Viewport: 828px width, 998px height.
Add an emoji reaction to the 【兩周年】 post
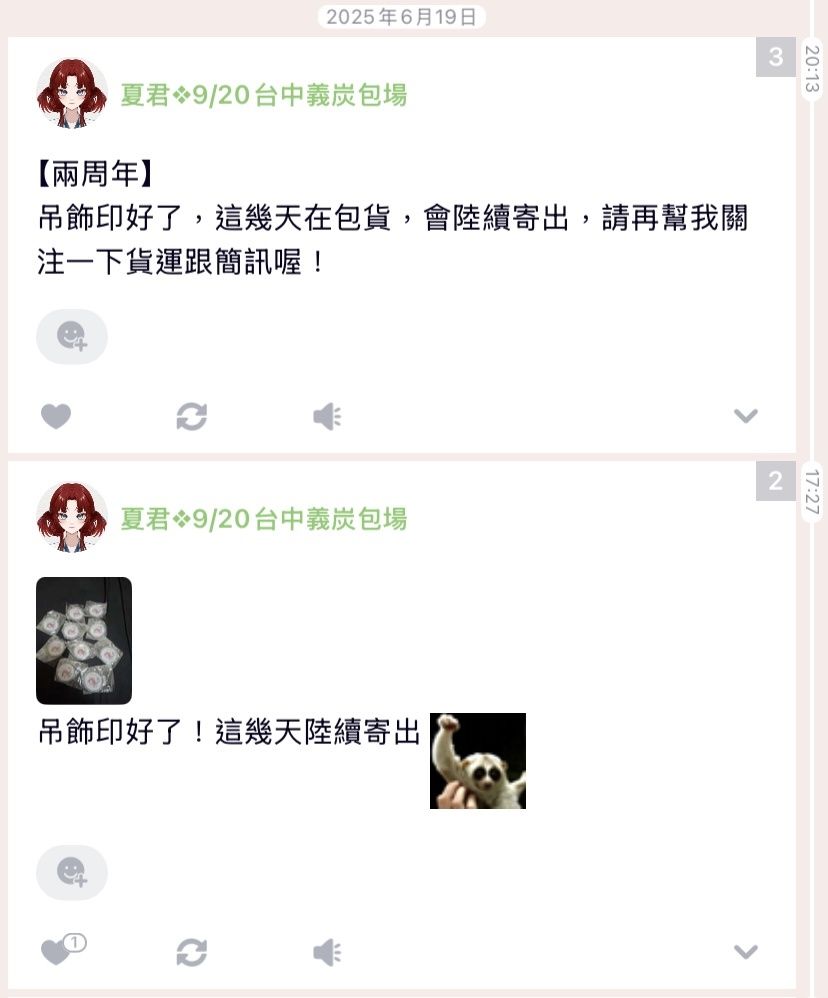coord(72,336)
